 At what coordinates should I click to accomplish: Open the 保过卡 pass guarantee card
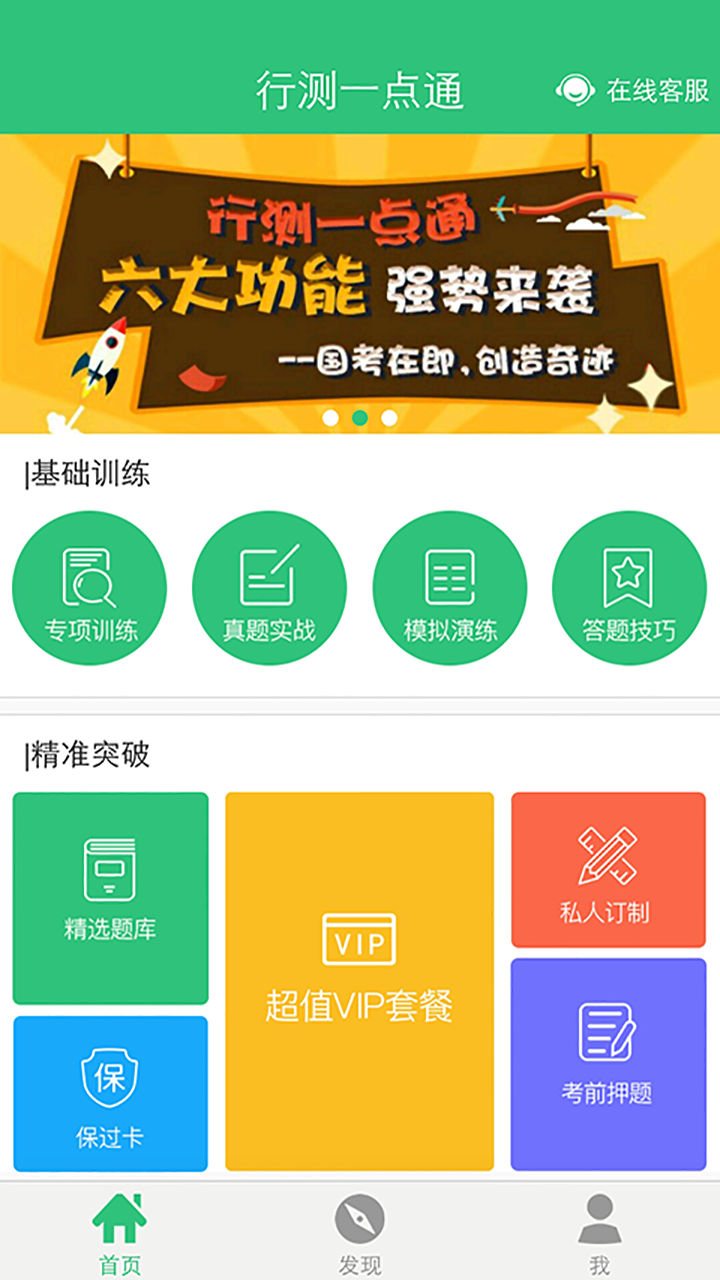coord(110,1093)
